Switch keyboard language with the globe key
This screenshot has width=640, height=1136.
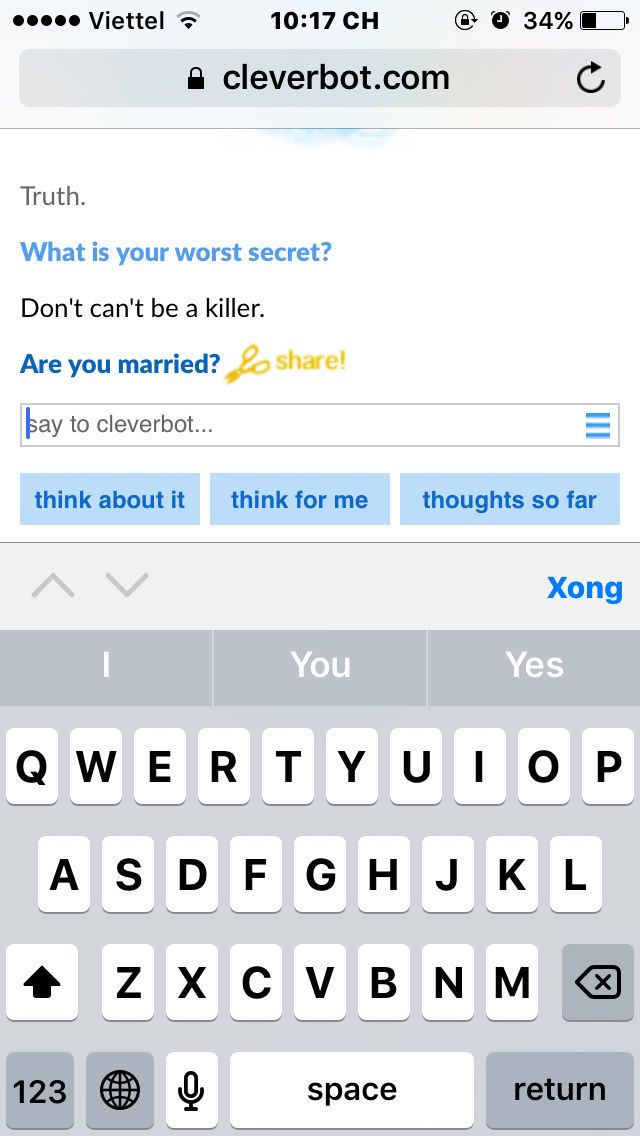(x=120, y=1089)
